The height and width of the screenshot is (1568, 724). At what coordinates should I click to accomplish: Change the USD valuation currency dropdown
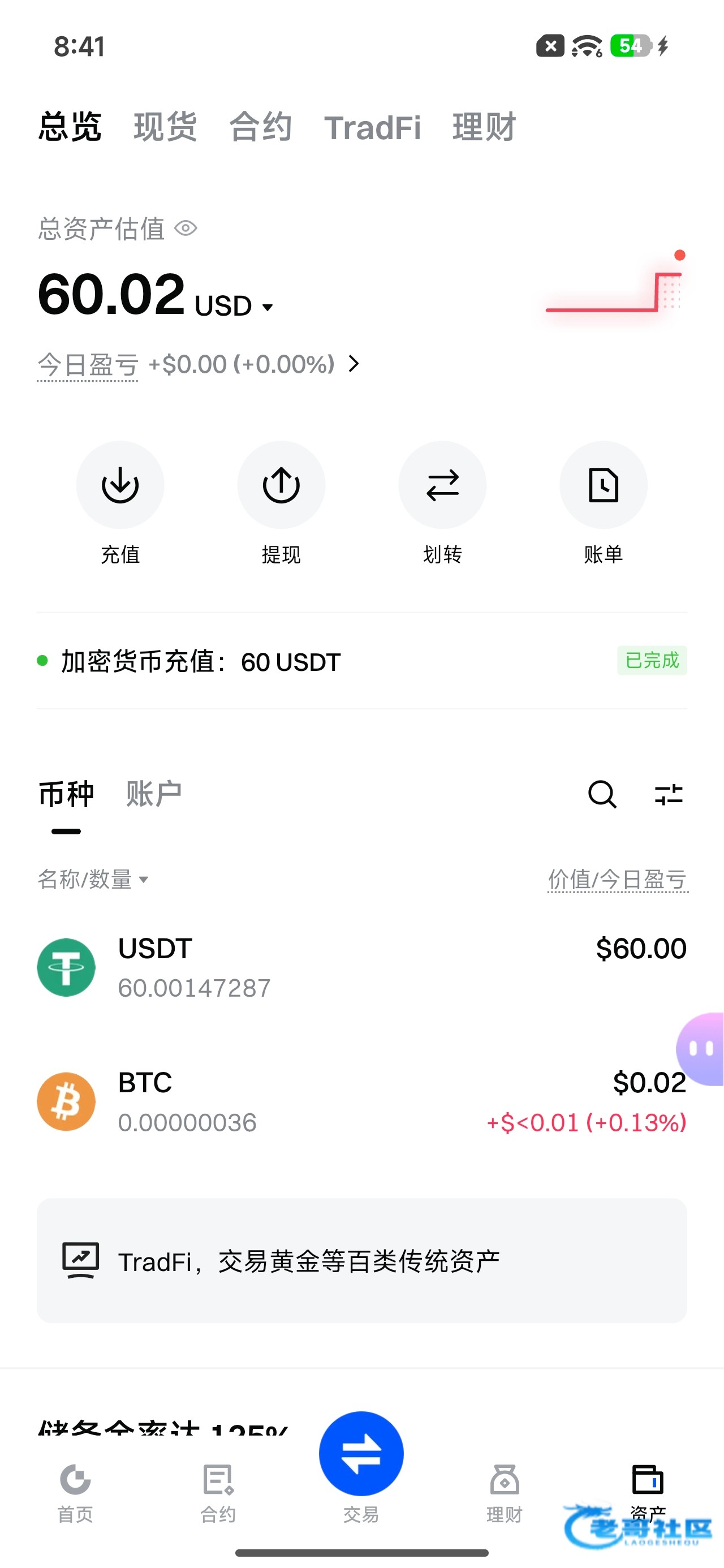click(x=234, y=306)
